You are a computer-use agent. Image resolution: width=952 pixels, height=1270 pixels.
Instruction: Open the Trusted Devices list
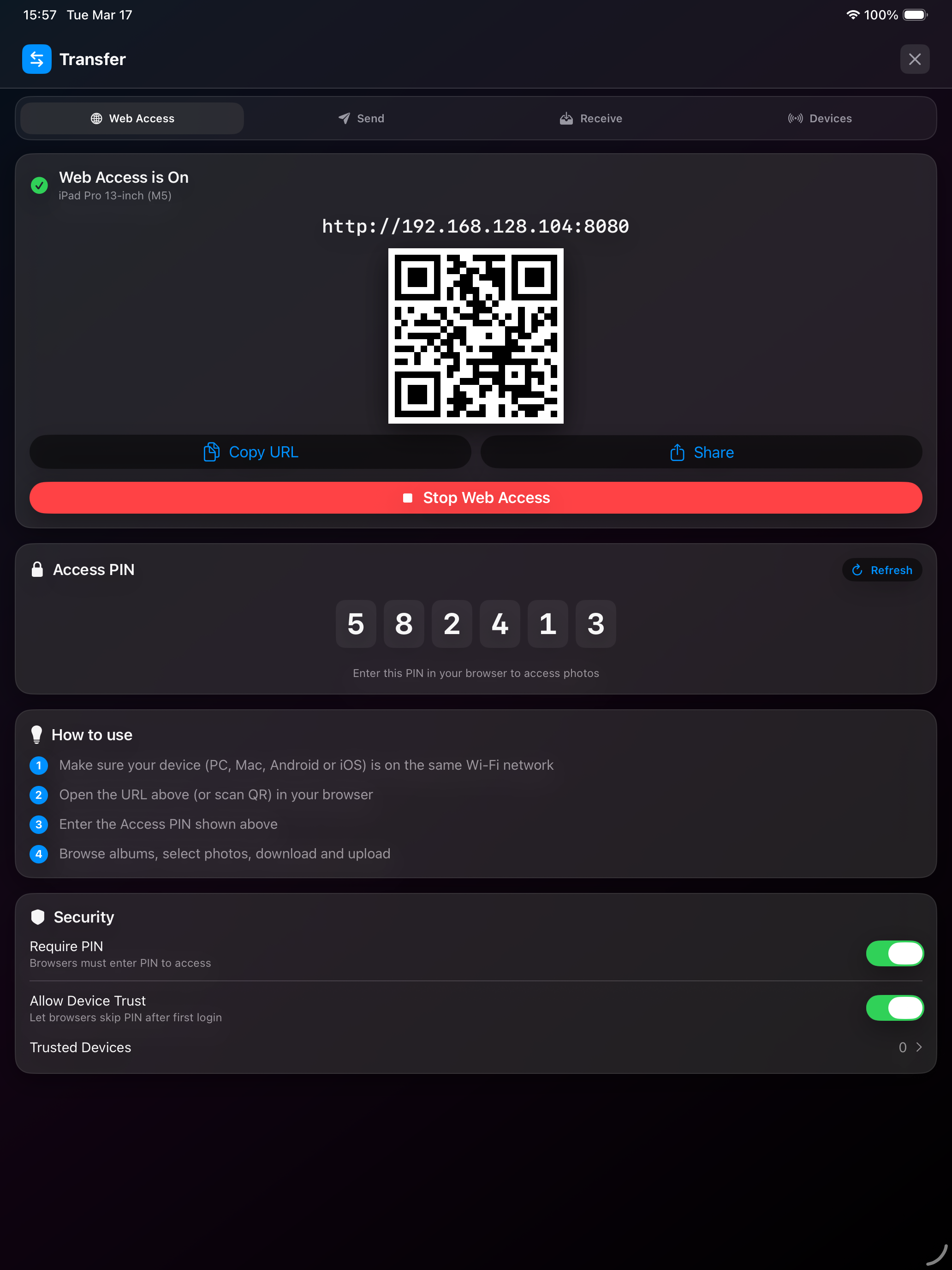[x=476, y=1047]
